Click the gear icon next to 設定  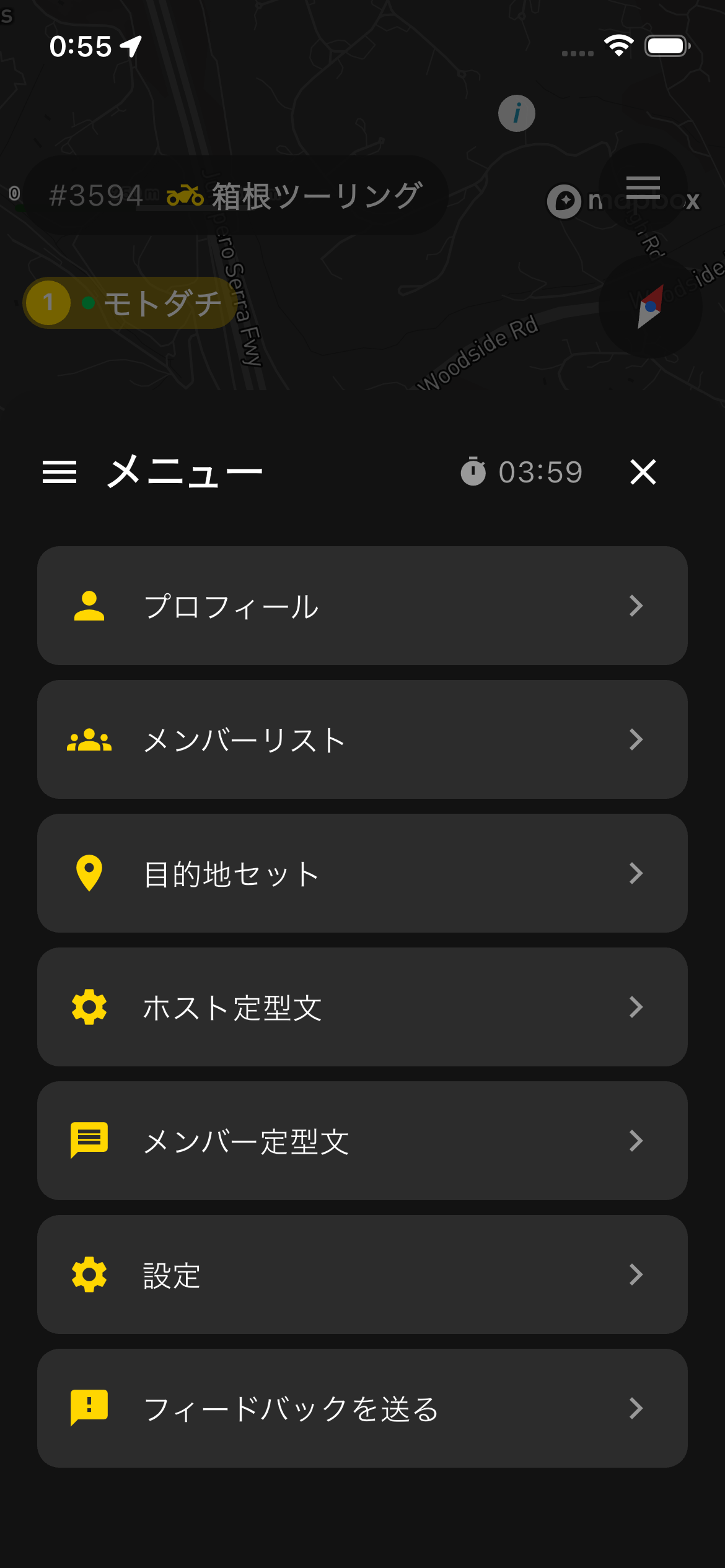point(89,1274)
